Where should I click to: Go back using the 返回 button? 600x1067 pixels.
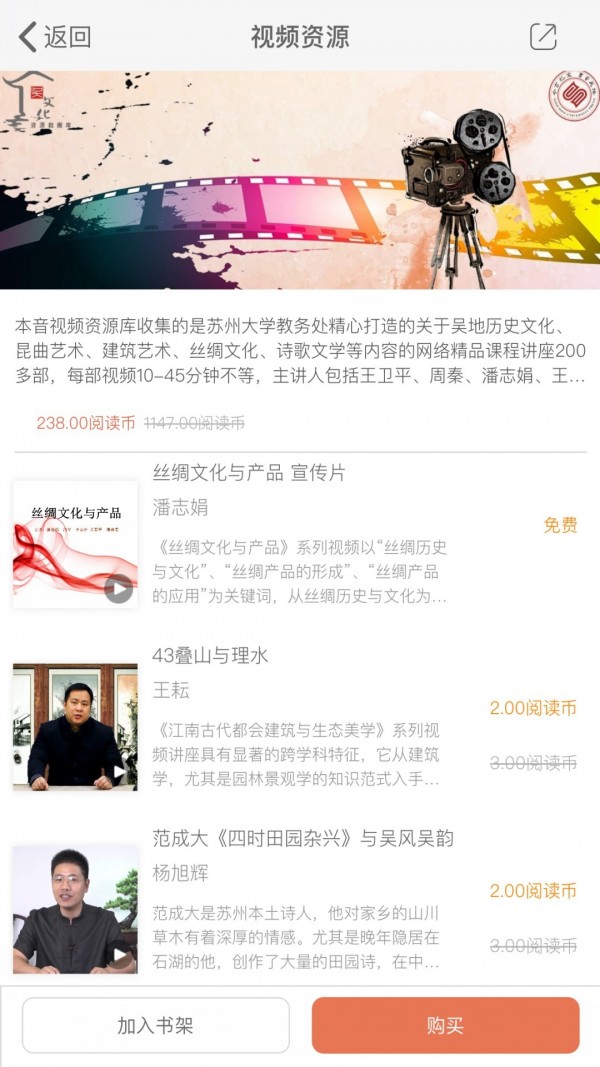55,37
